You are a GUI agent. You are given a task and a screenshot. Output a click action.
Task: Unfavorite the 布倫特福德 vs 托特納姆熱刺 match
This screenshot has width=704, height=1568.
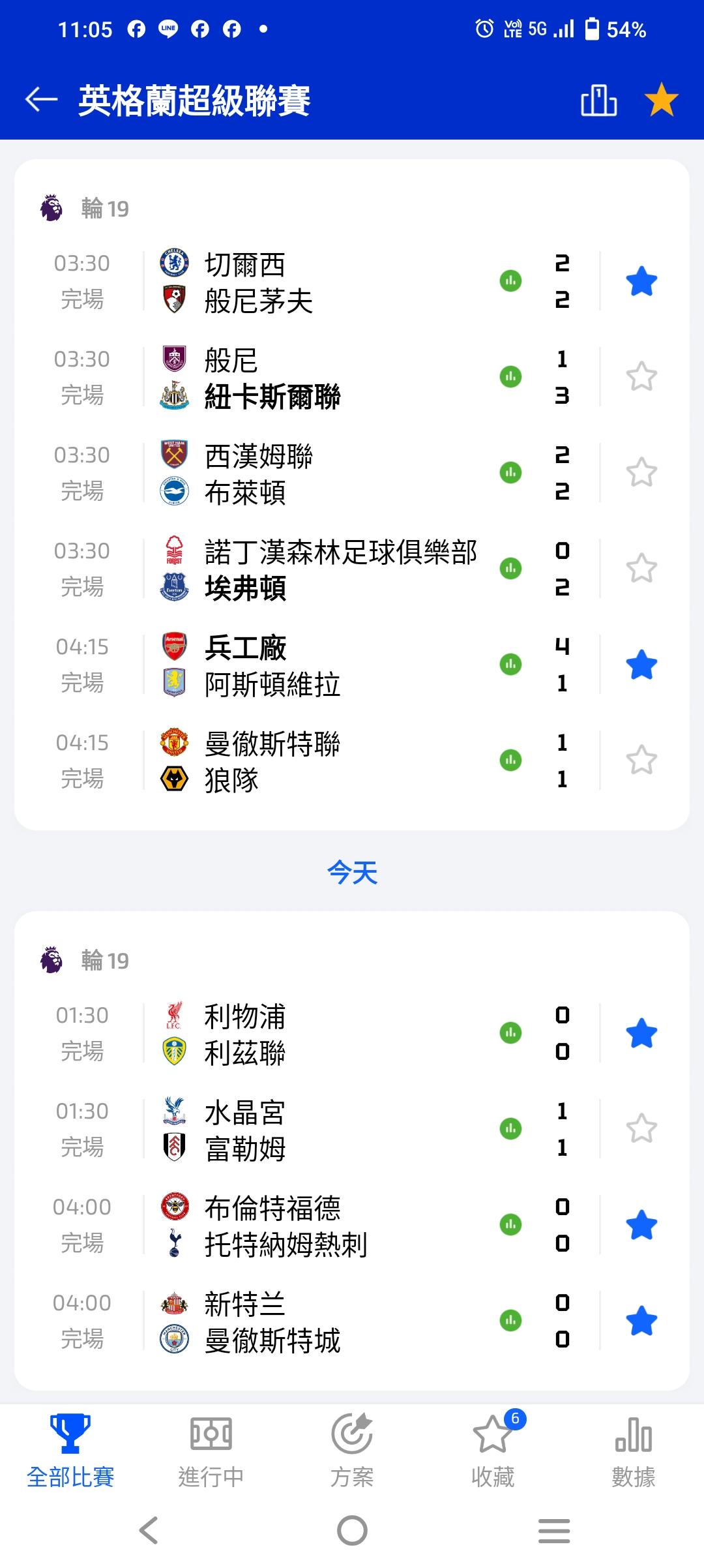(x=641, y=1225)
